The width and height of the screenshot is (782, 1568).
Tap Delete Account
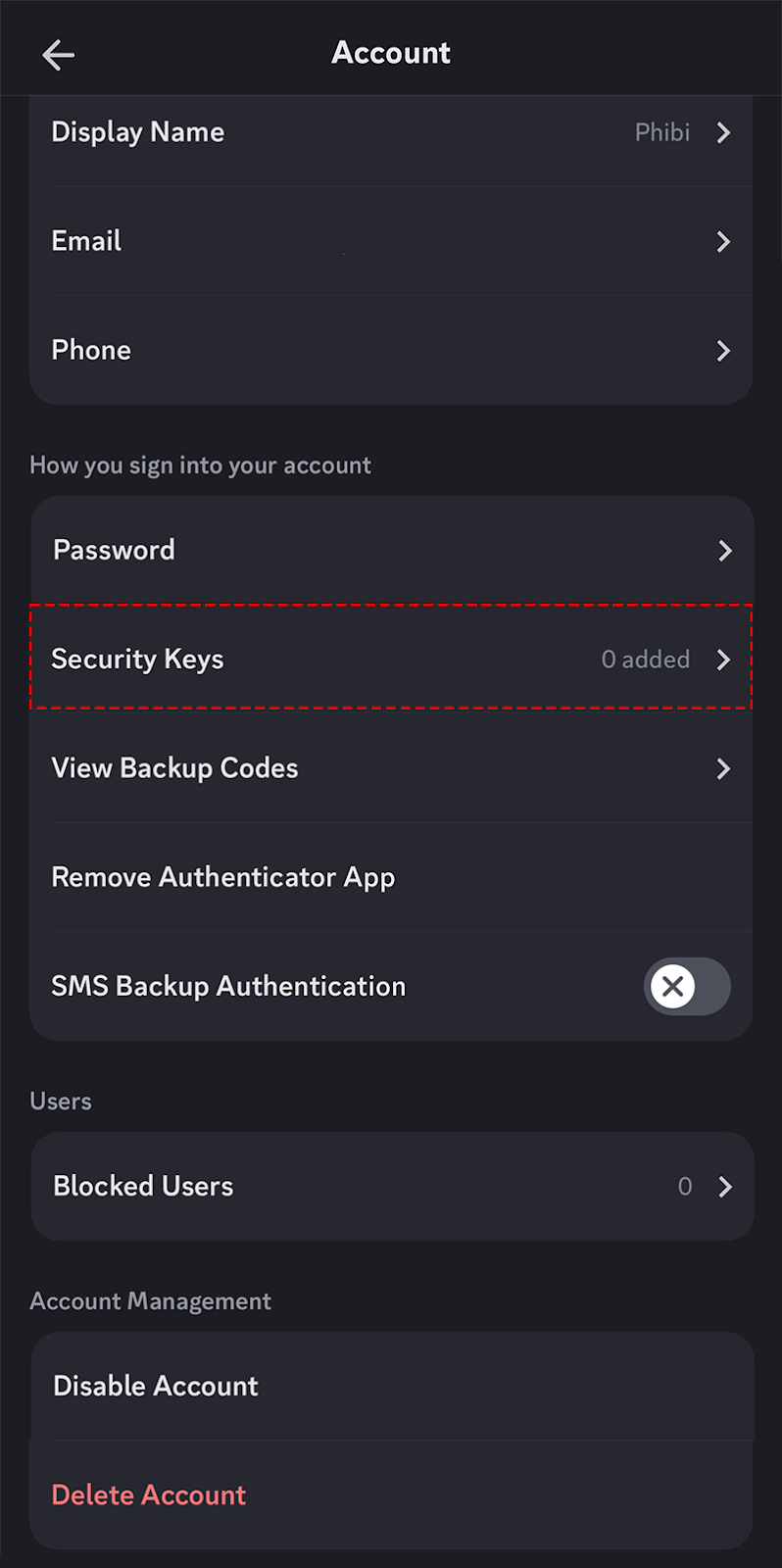pos(391,1494)
